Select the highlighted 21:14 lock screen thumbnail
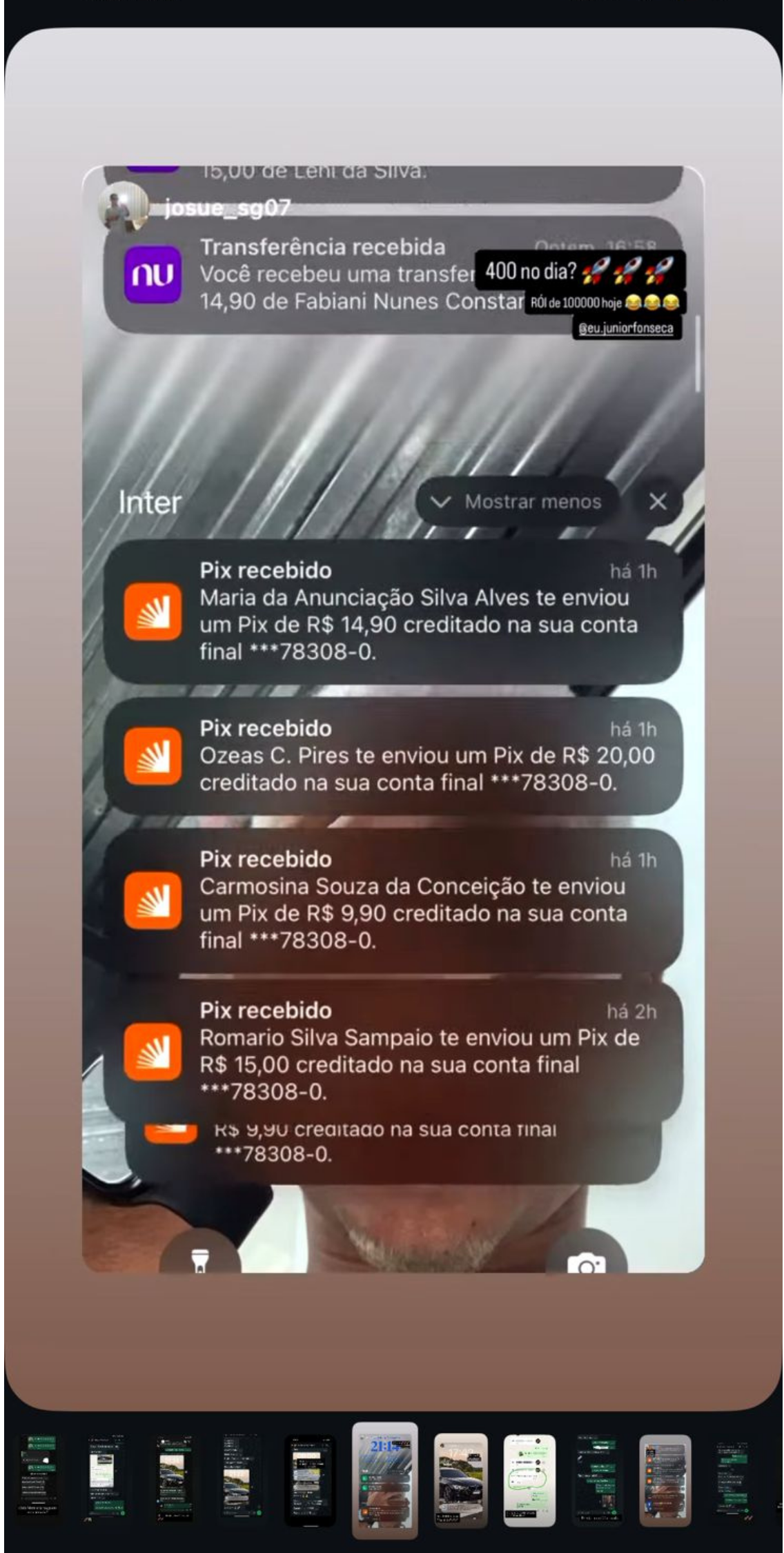 click(385, 1480)
